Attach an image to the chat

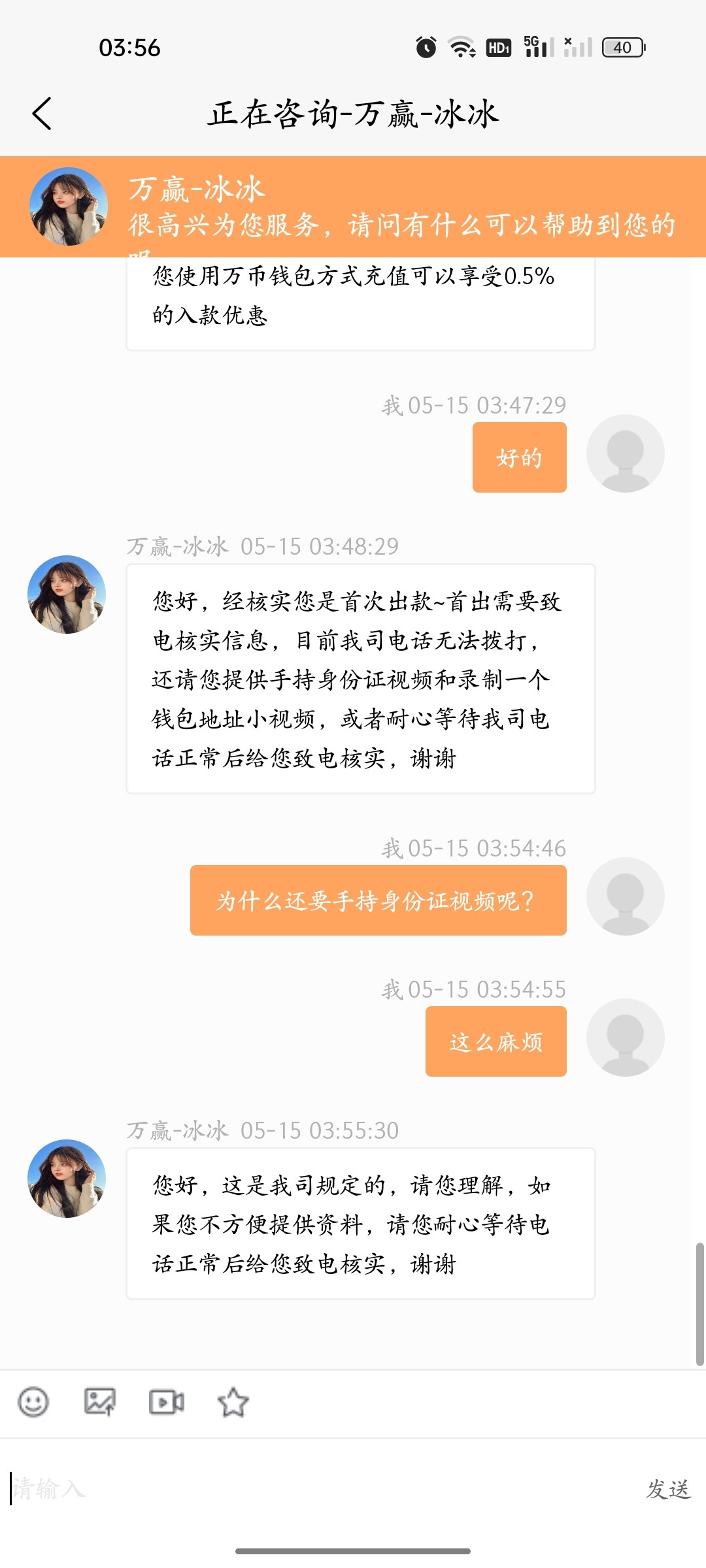(x=100, y=1402)
